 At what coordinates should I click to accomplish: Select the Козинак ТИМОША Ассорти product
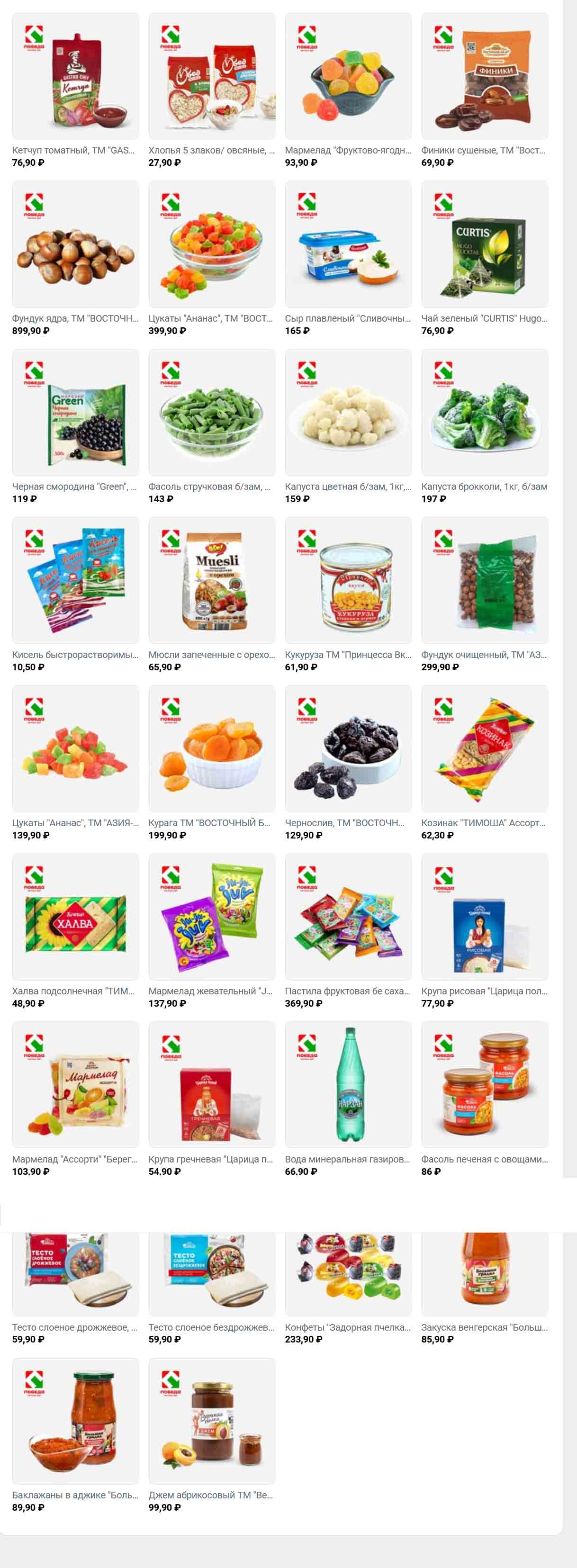tap(484, 748)
